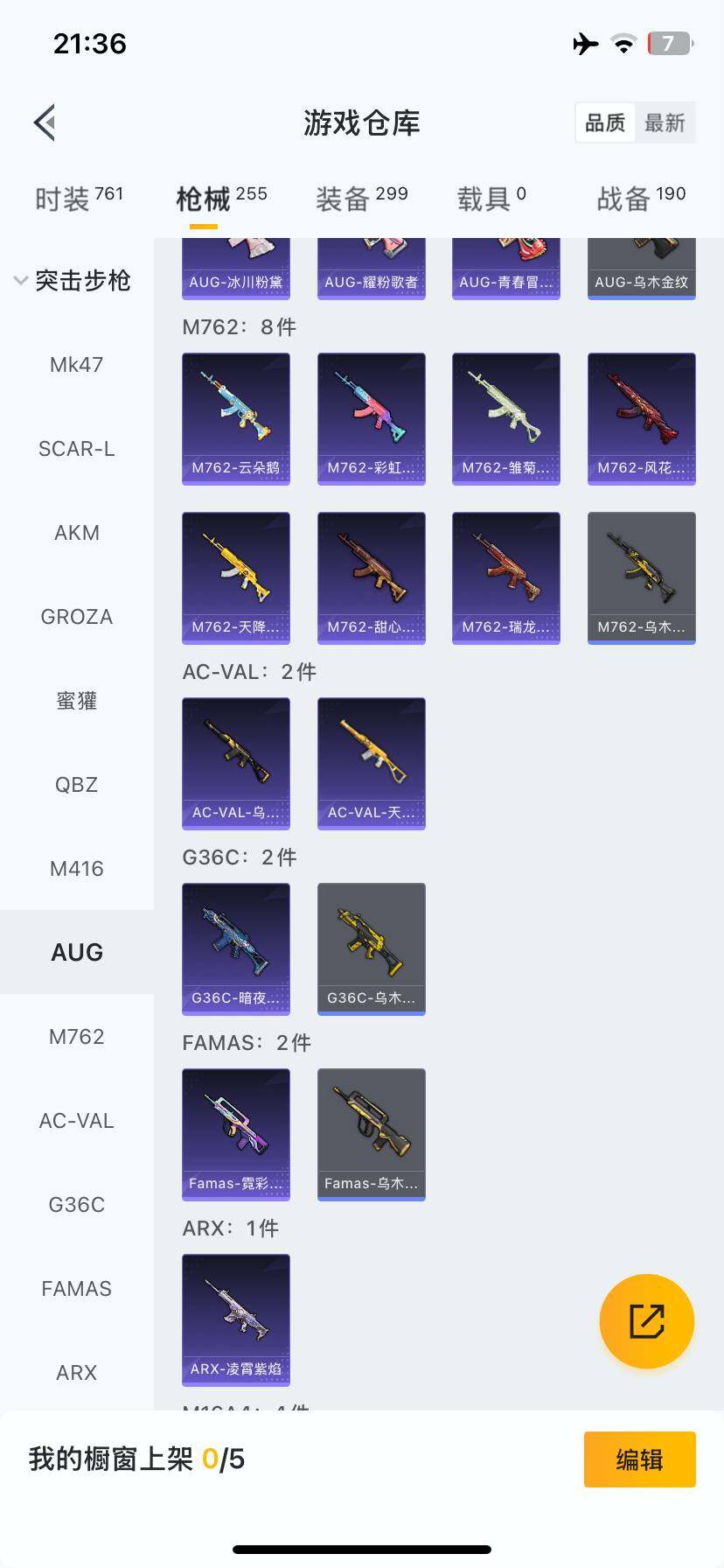
Task: Select the 品质 sorting option
Action: pyautogui.click(x=605, y=122)
